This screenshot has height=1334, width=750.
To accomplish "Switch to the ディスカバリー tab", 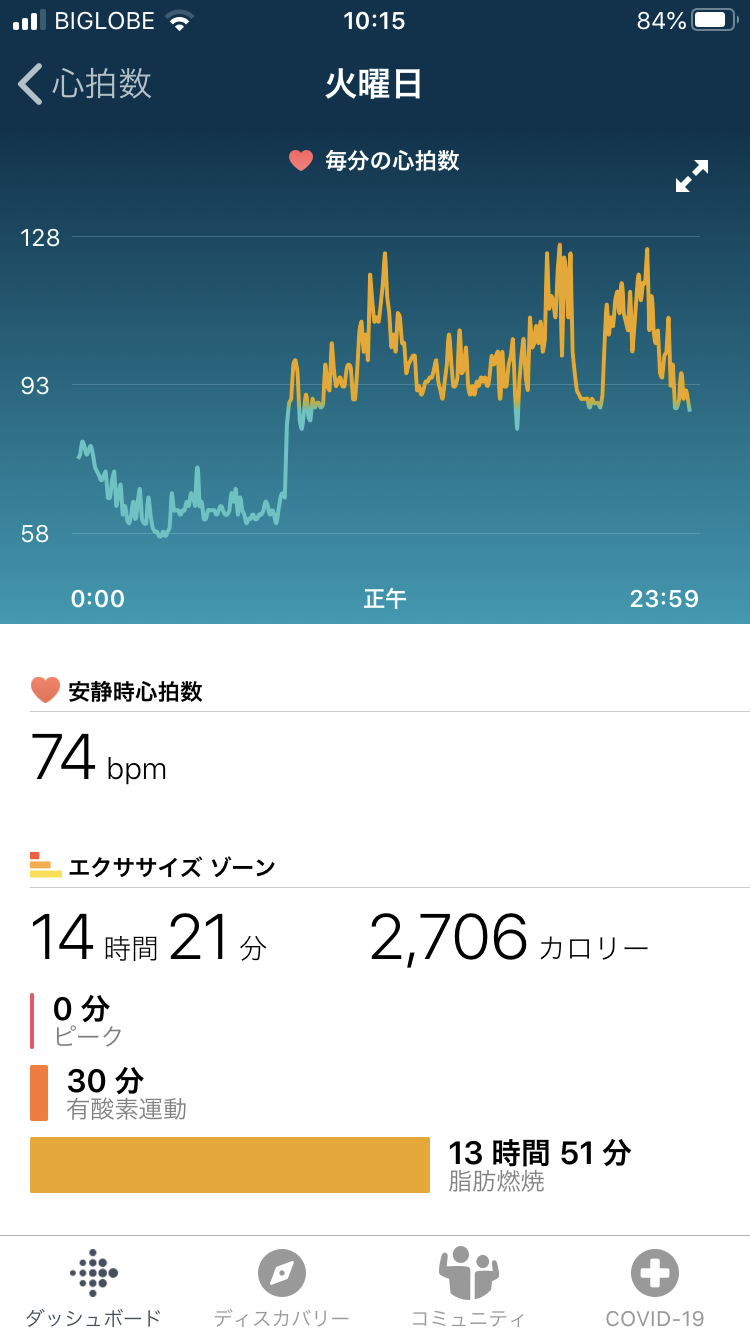I will tap(281, 1286).
